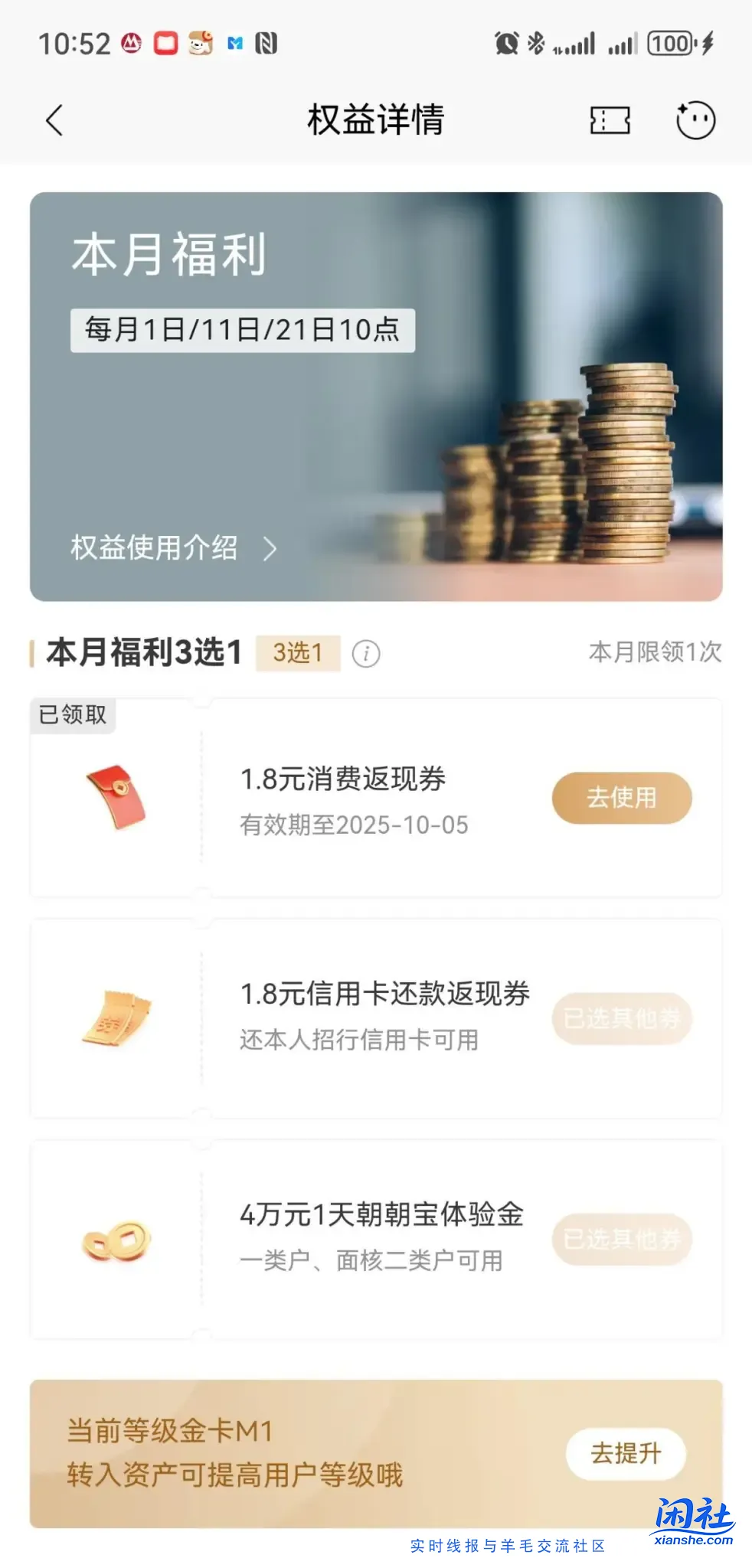
Task: Open the customer service smiley icon
Action: pyautogui.click(x=694, y=120)
